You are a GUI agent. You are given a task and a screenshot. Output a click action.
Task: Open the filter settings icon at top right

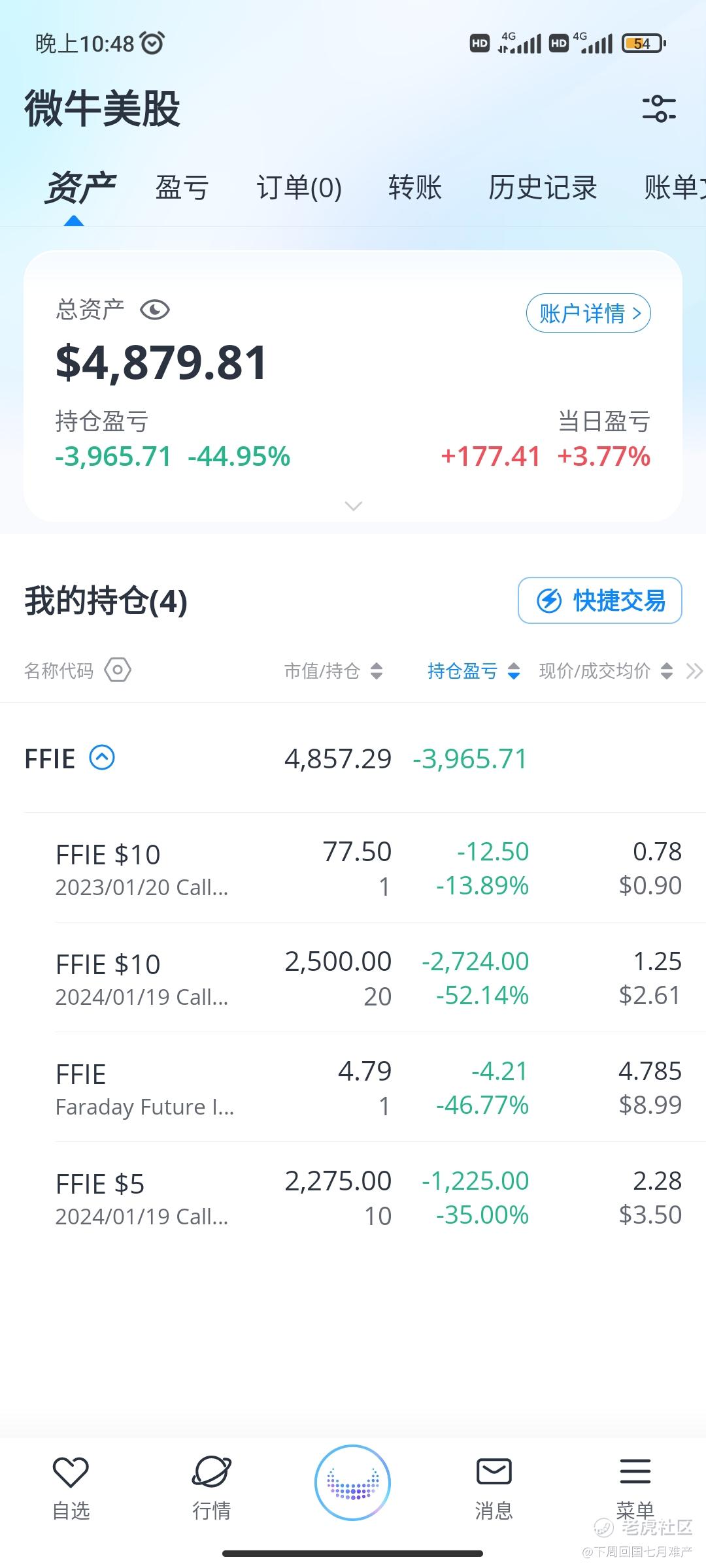pos(658,108)
